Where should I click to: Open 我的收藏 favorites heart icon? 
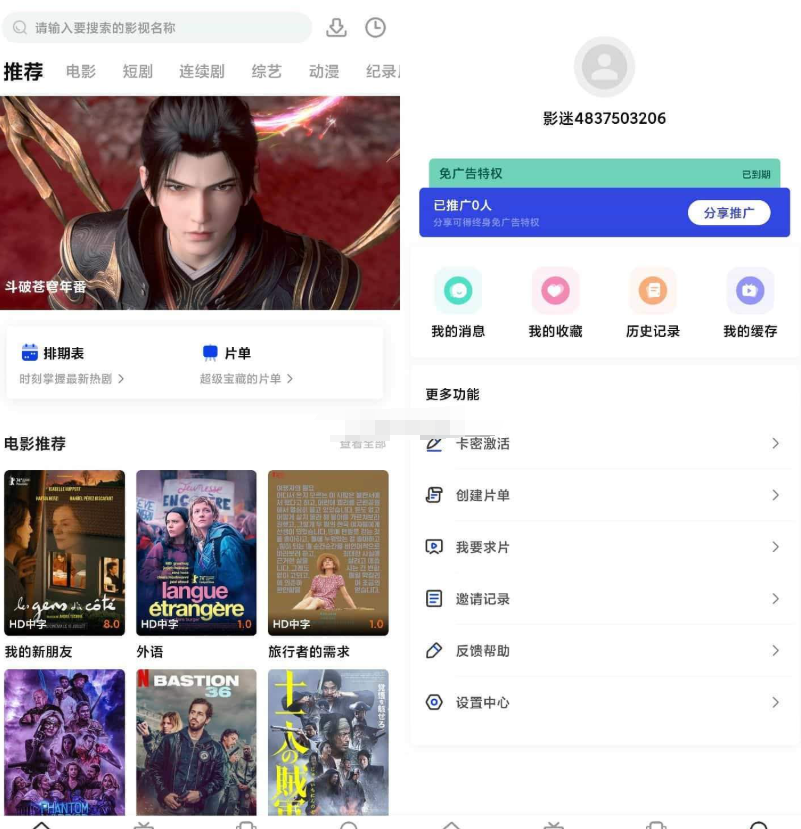tap(555, 290)
